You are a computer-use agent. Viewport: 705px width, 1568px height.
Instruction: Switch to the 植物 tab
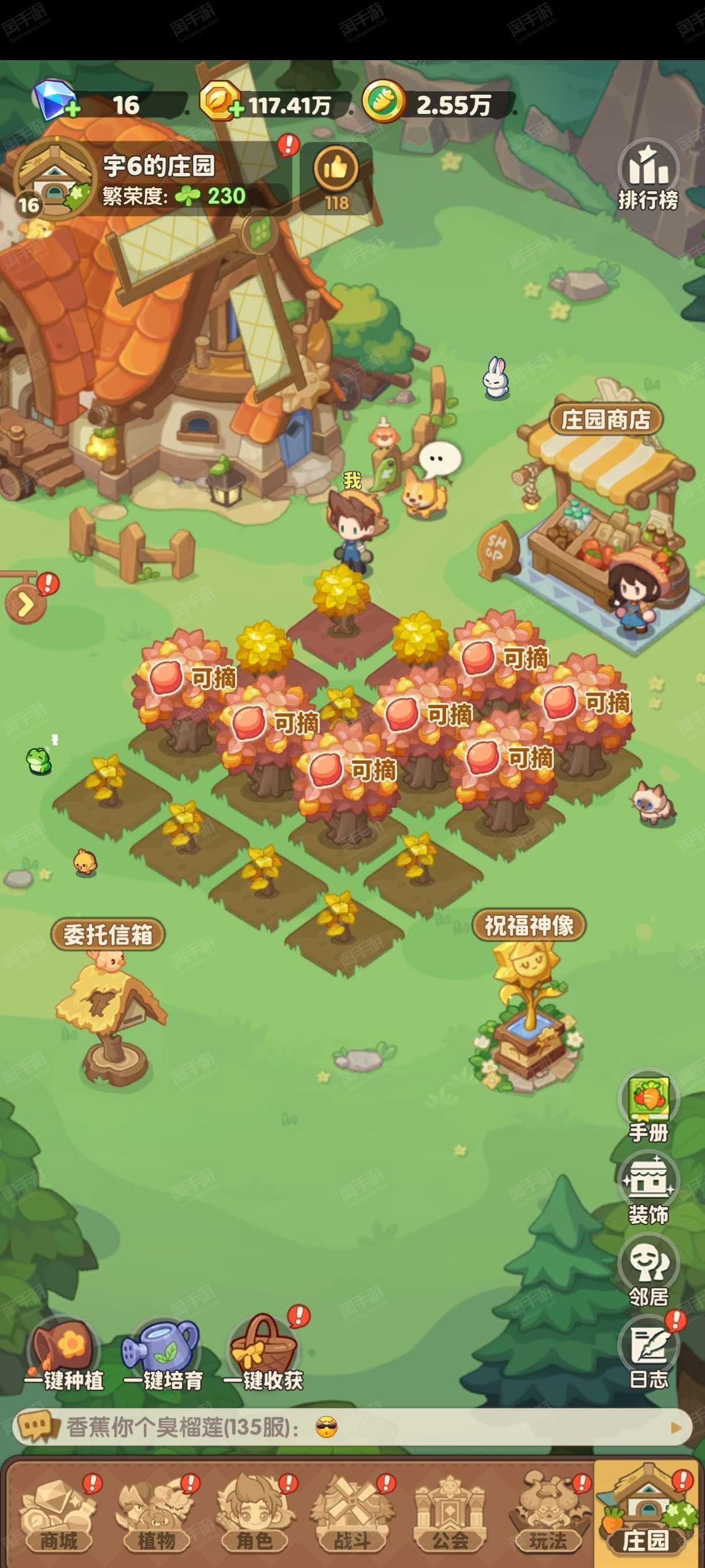[157, 1514]
